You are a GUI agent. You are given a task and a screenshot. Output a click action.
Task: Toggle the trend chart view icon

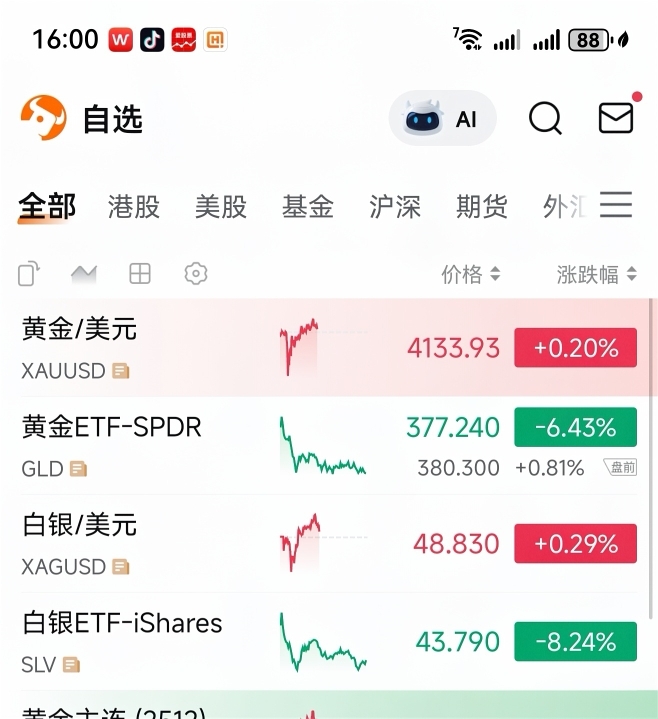[x=84, y=273]
